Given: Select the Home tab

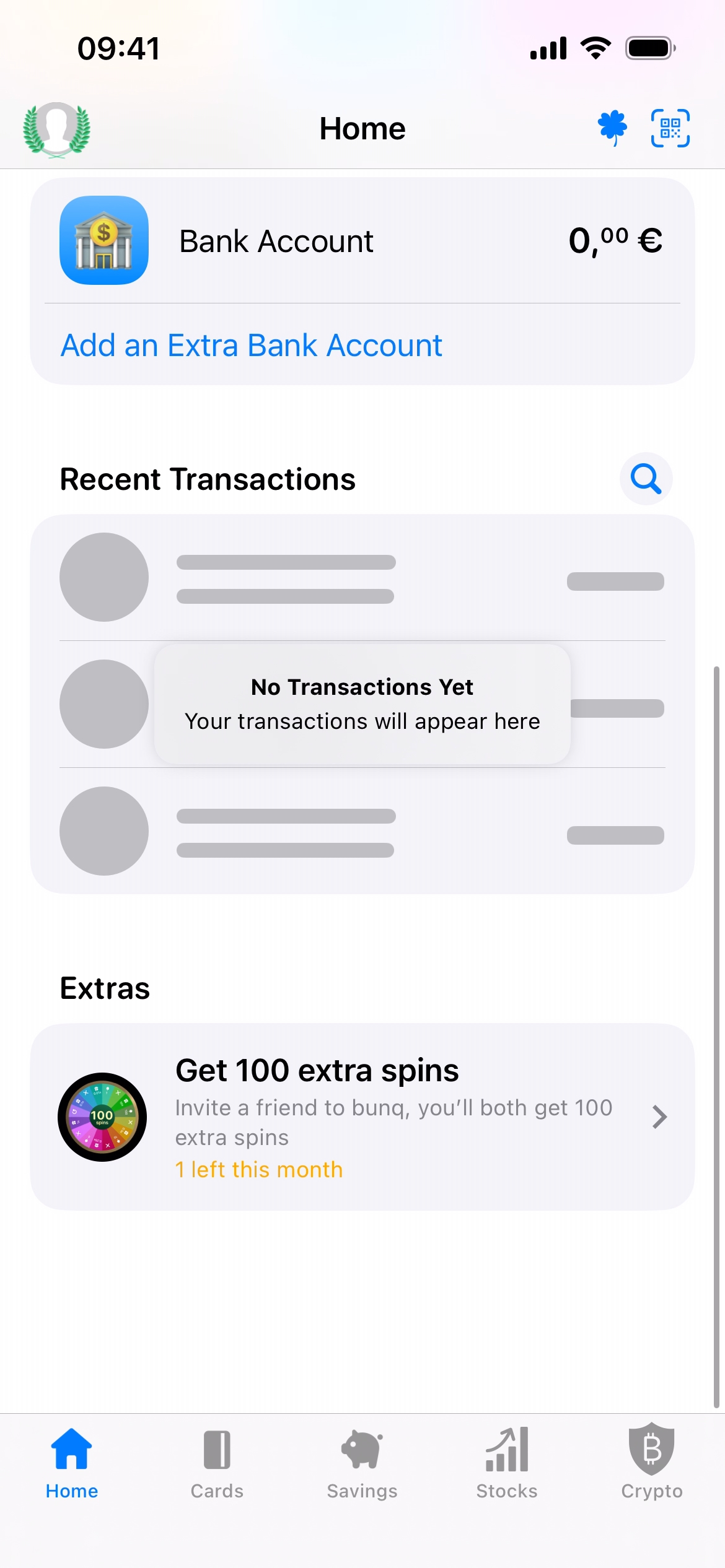Looking at the screenshot, I should coord(72,1463).
